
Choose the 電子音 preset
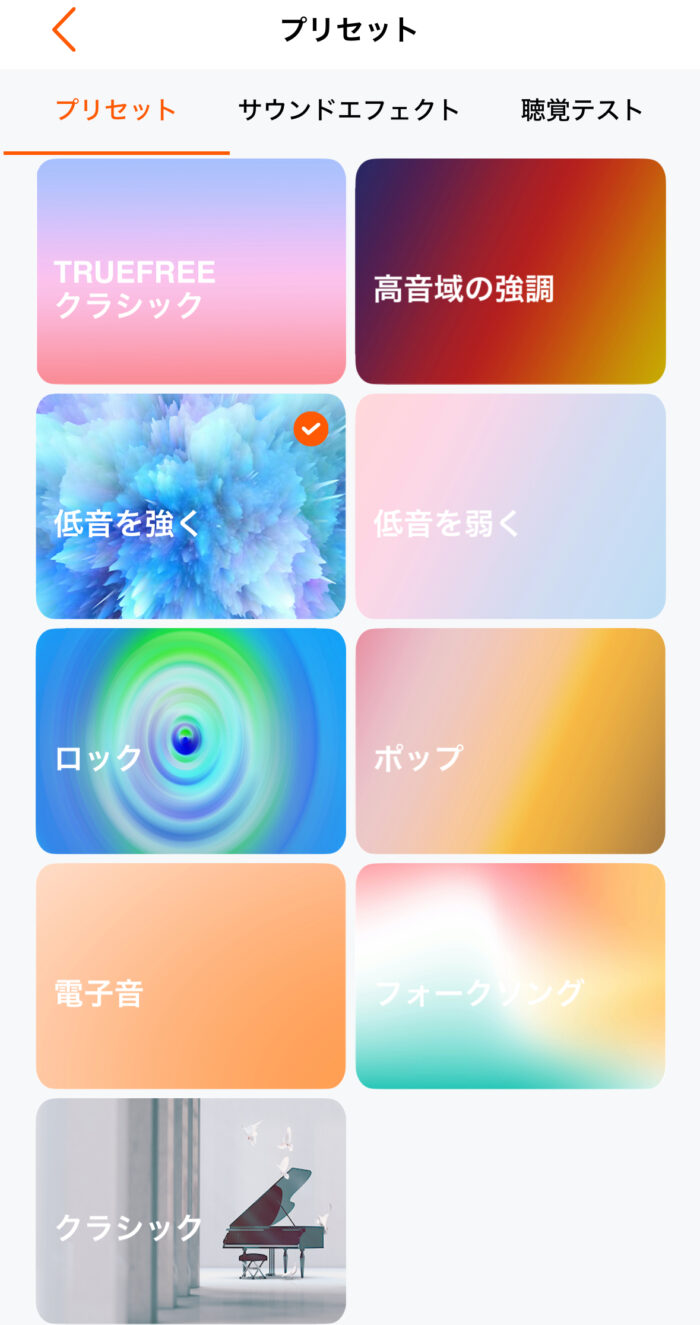[191, 976]
